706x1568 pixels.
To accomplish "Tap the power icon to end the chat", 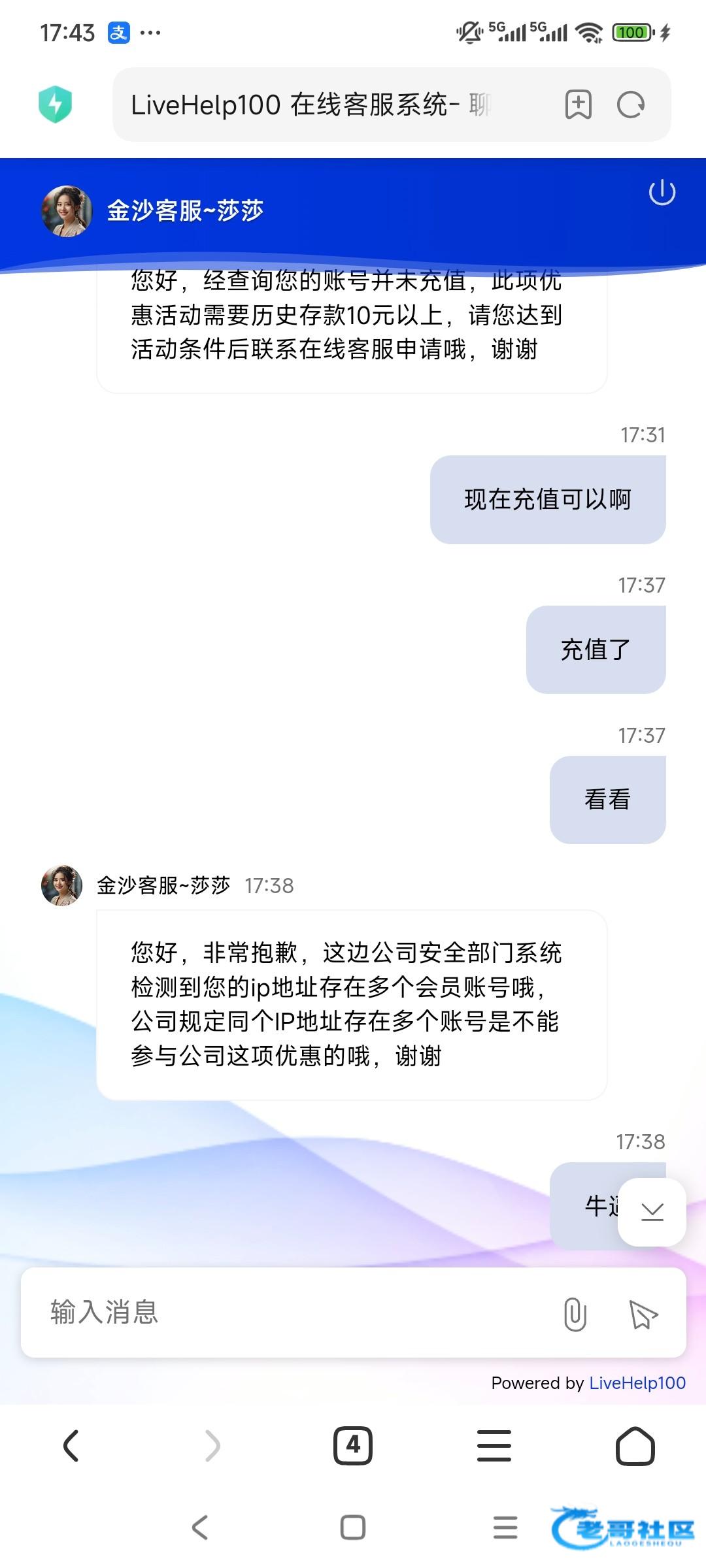I will [x=662, y=193].
